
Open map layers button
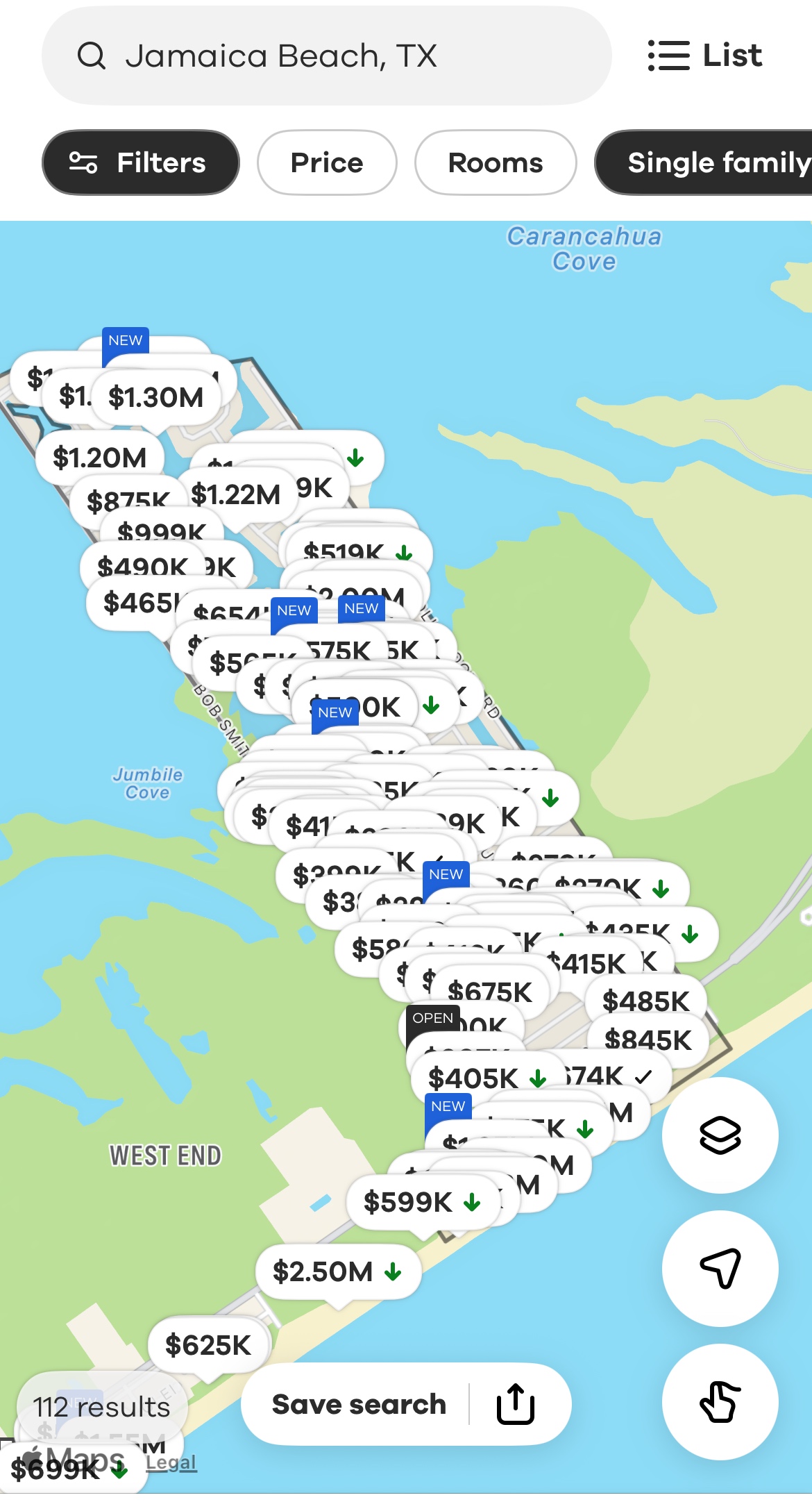click(720, 1135)
